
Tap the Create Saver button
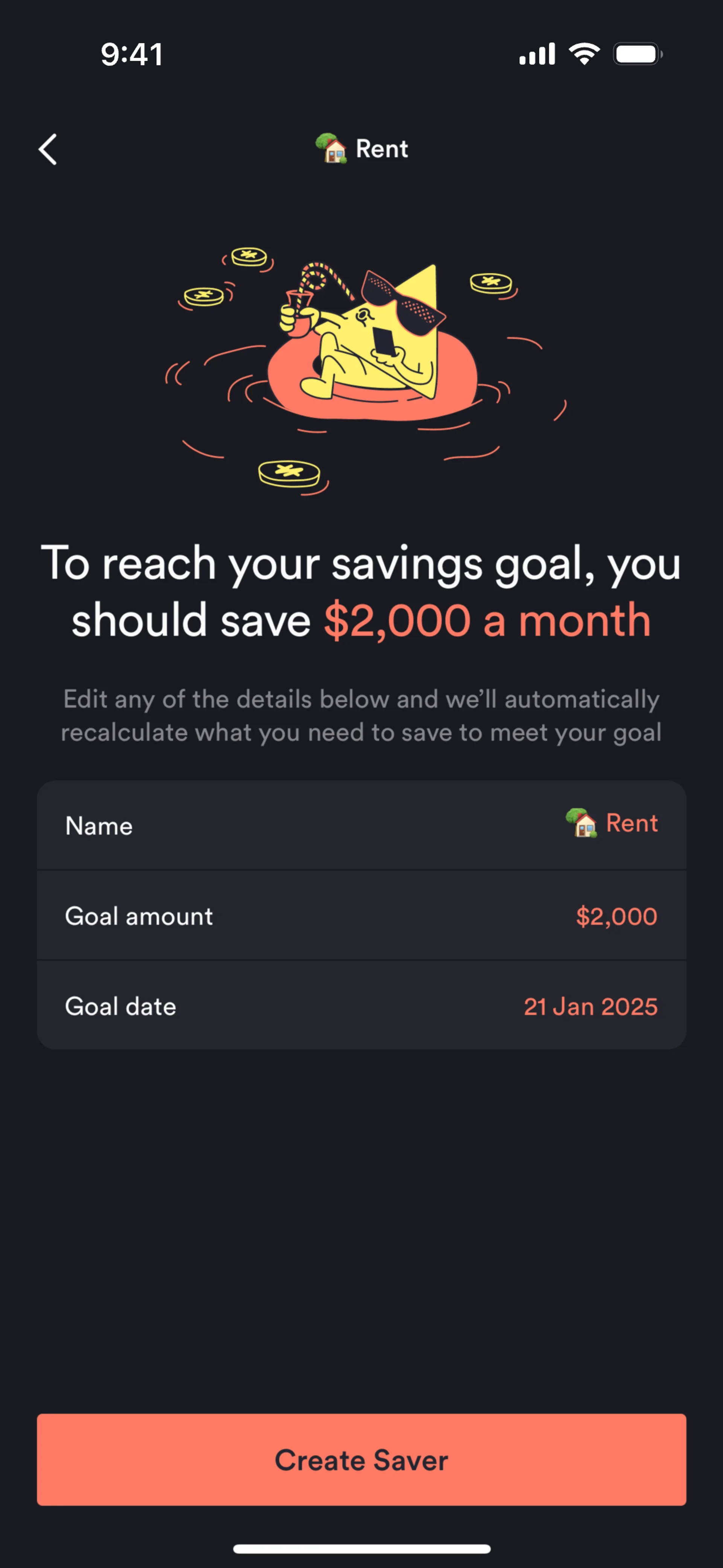click(361, 1459)
